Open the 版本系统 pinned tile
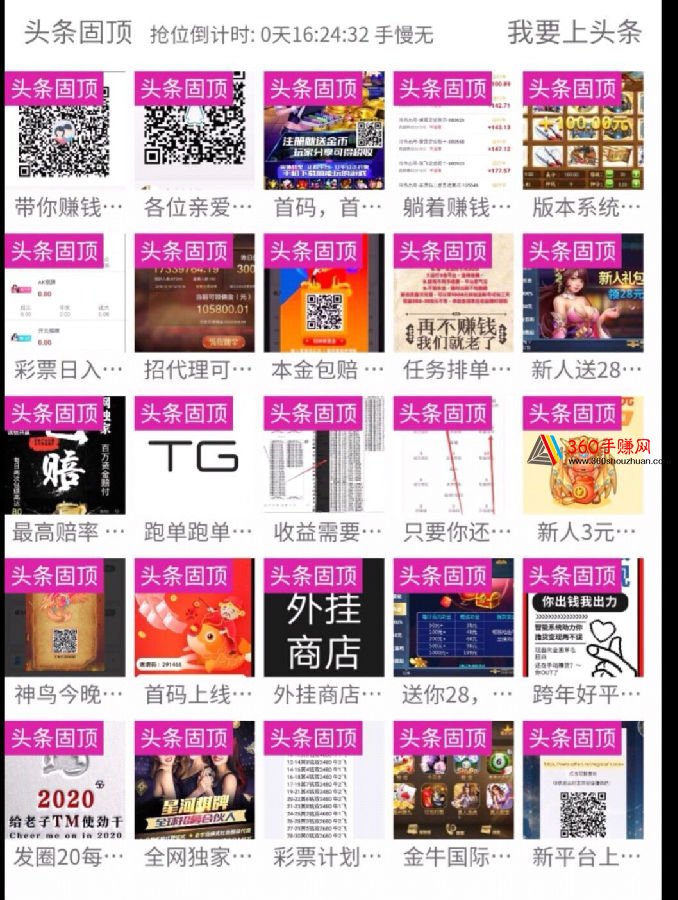Image resolution: width=678 pixels, height=900 pixels. tap(583, 145)
